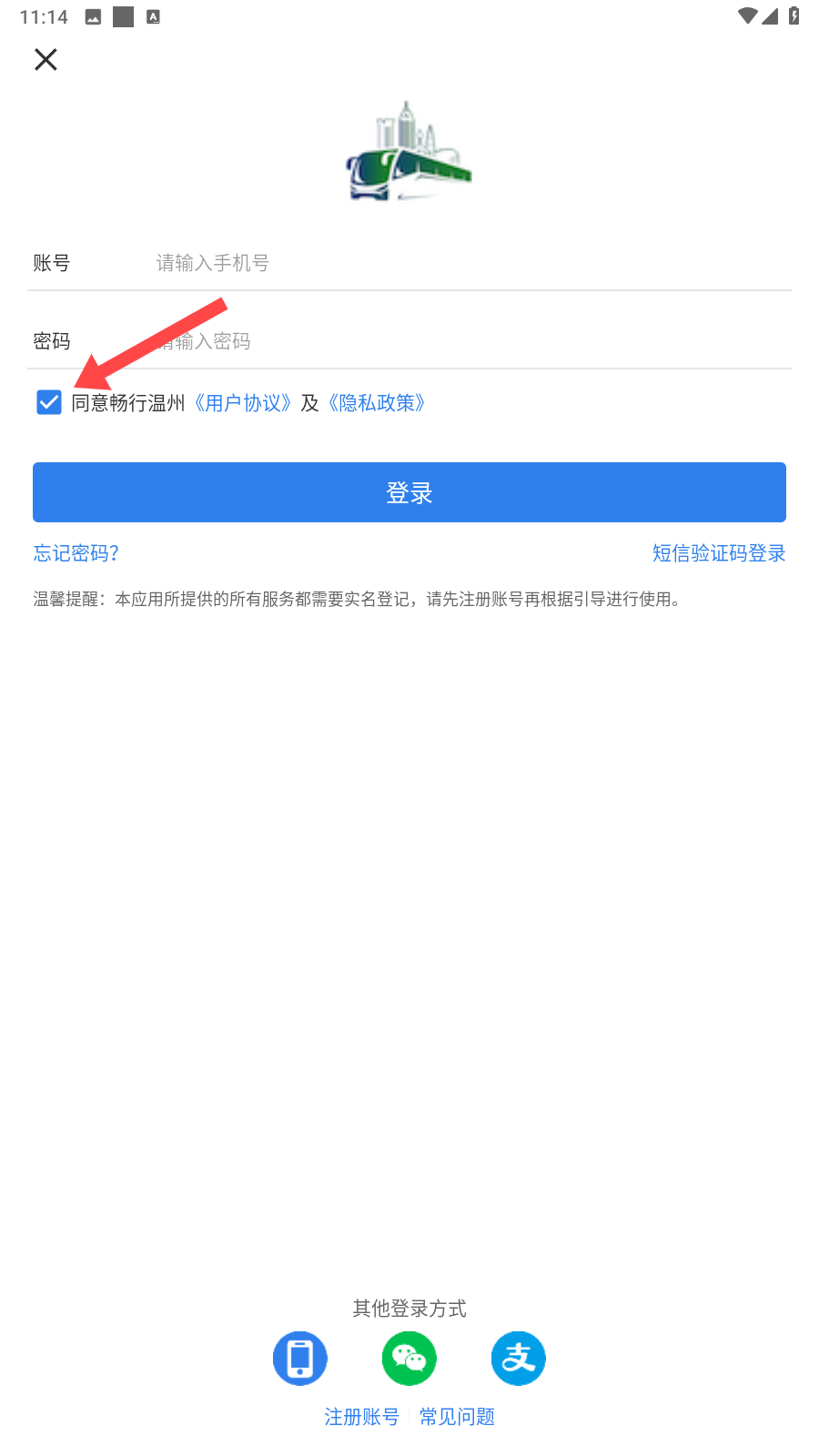
Task: Switch to 短信验证码登录
Action: pyautogui.click(x=719, y=553)
